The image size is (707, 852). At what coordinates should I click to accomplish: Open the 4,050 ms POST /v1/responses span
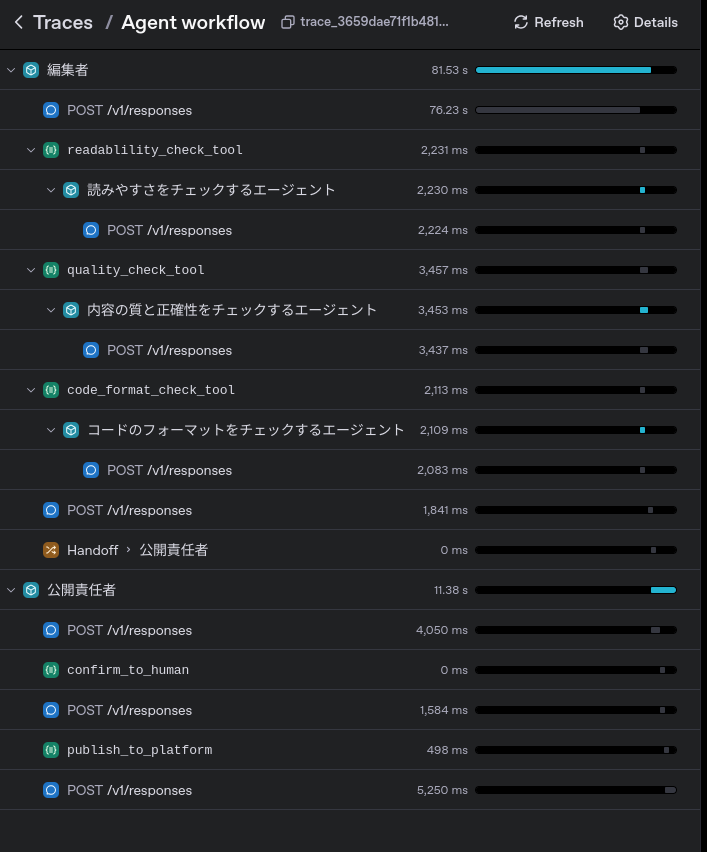[x=129, y=630]
